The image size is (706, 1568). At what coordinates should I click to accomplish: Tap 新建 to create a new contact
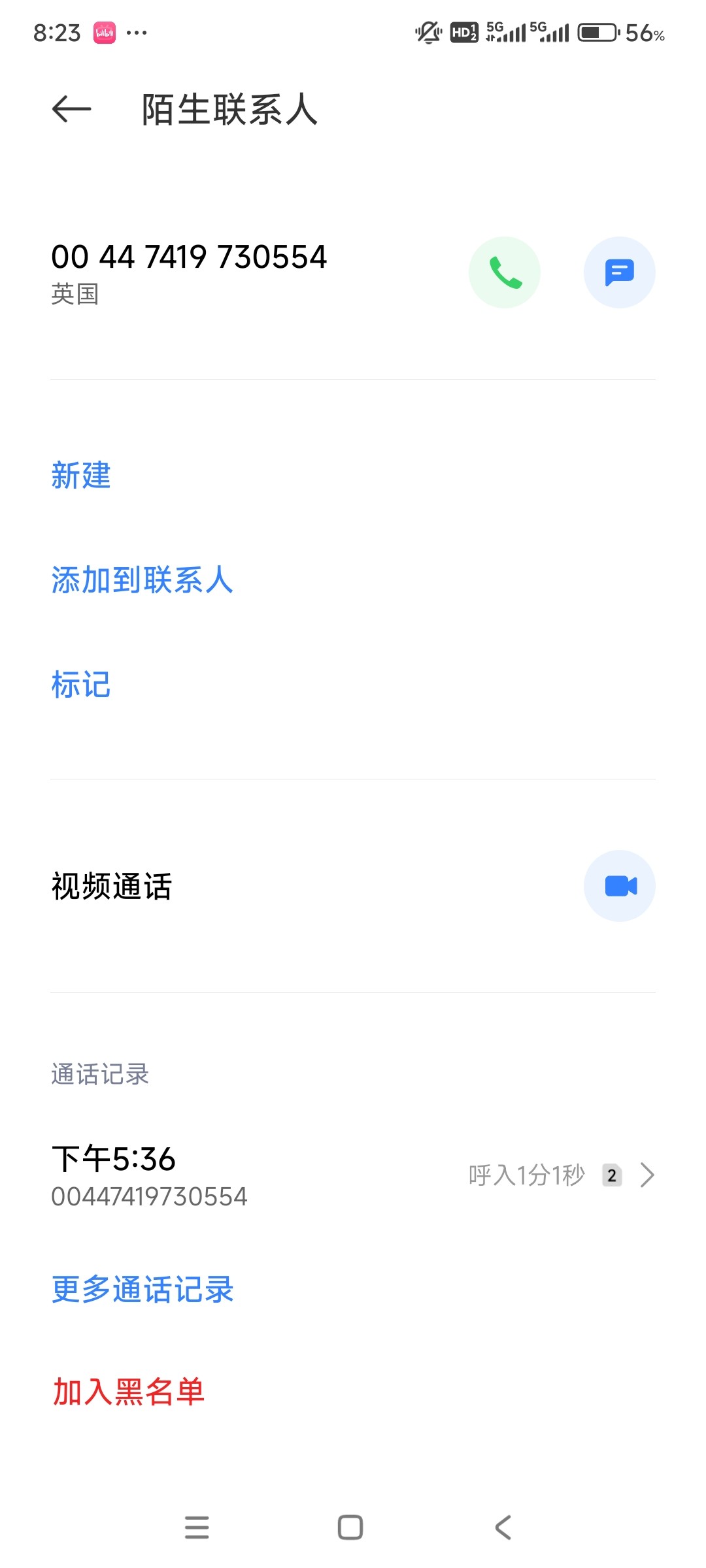coord(81,475)
